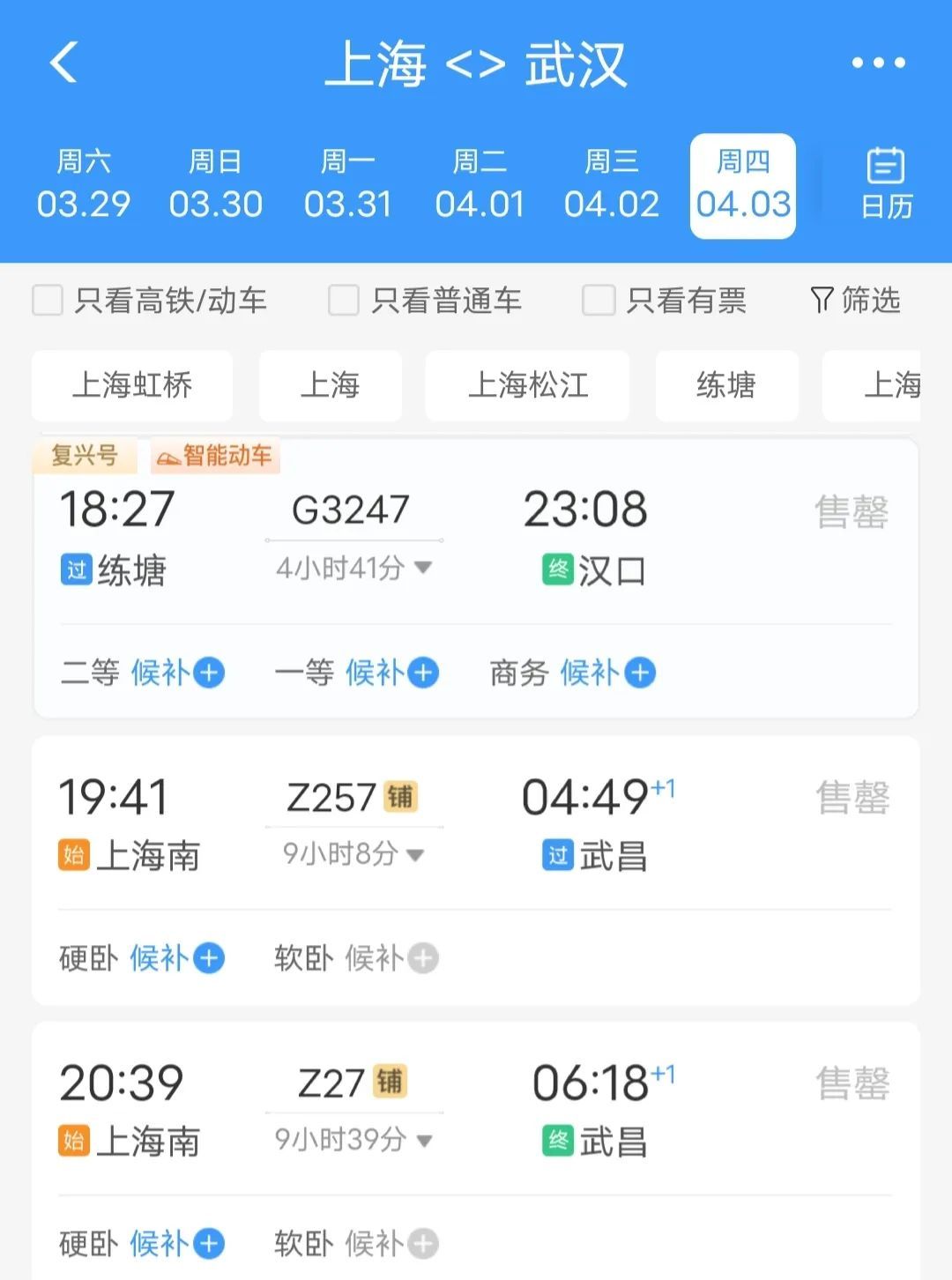Check the 只看高铁/动车 filter box
Viewport: 952px width, 1280px height.
click(x=48, y=301)
